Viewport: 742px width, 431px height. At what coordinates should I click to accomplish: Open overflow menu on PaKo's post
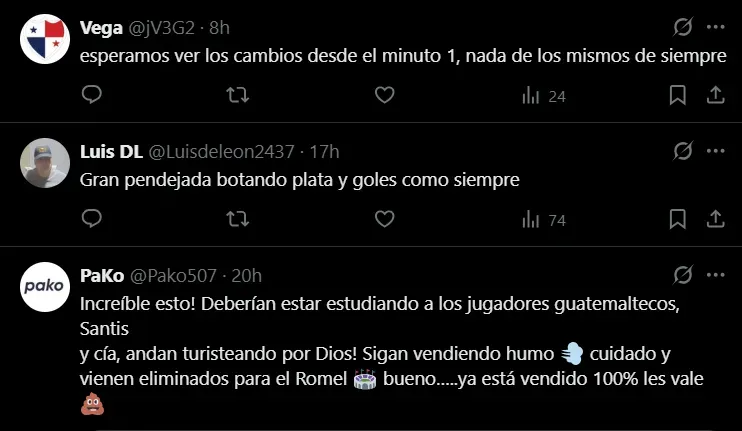715,274
